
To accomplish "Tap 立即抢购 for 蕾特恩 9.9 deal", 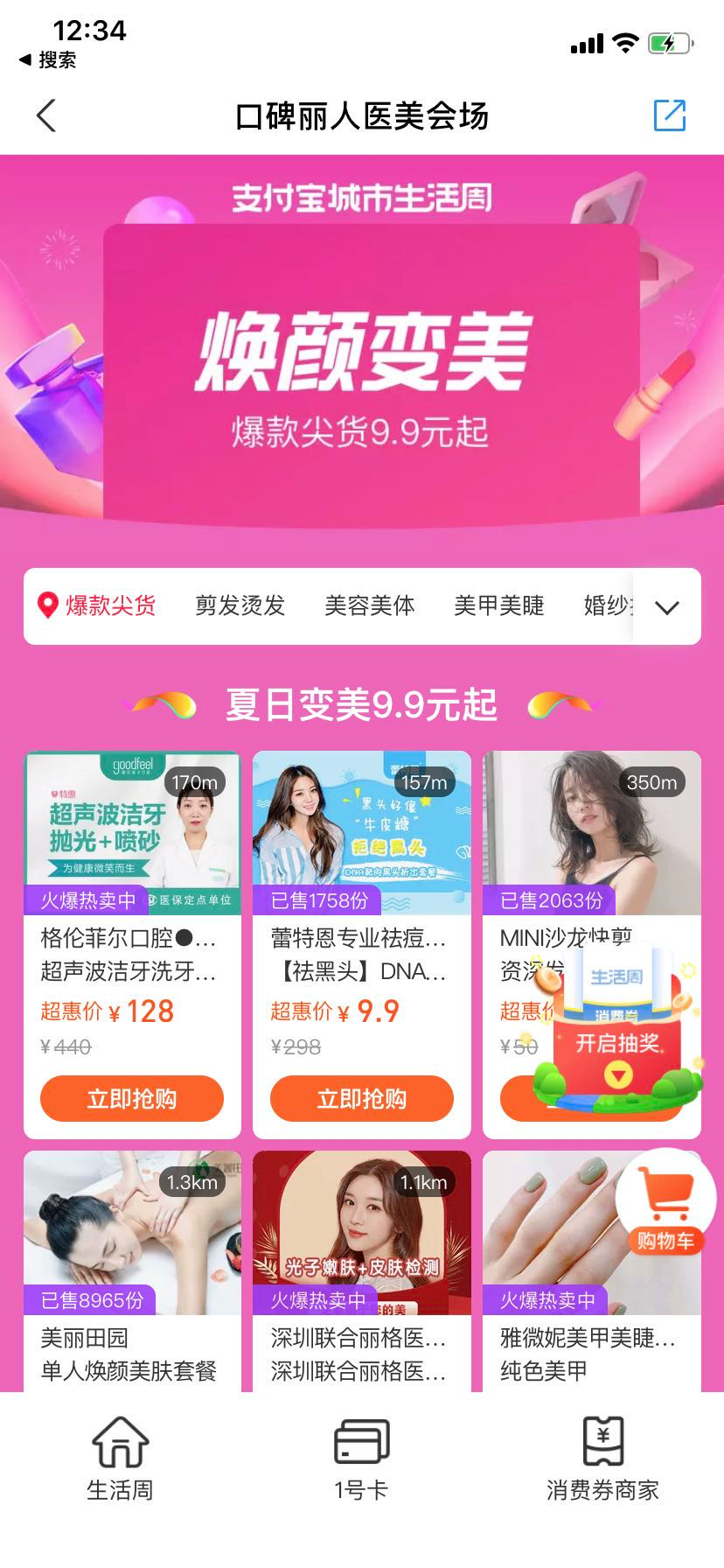I will 361,1099.
